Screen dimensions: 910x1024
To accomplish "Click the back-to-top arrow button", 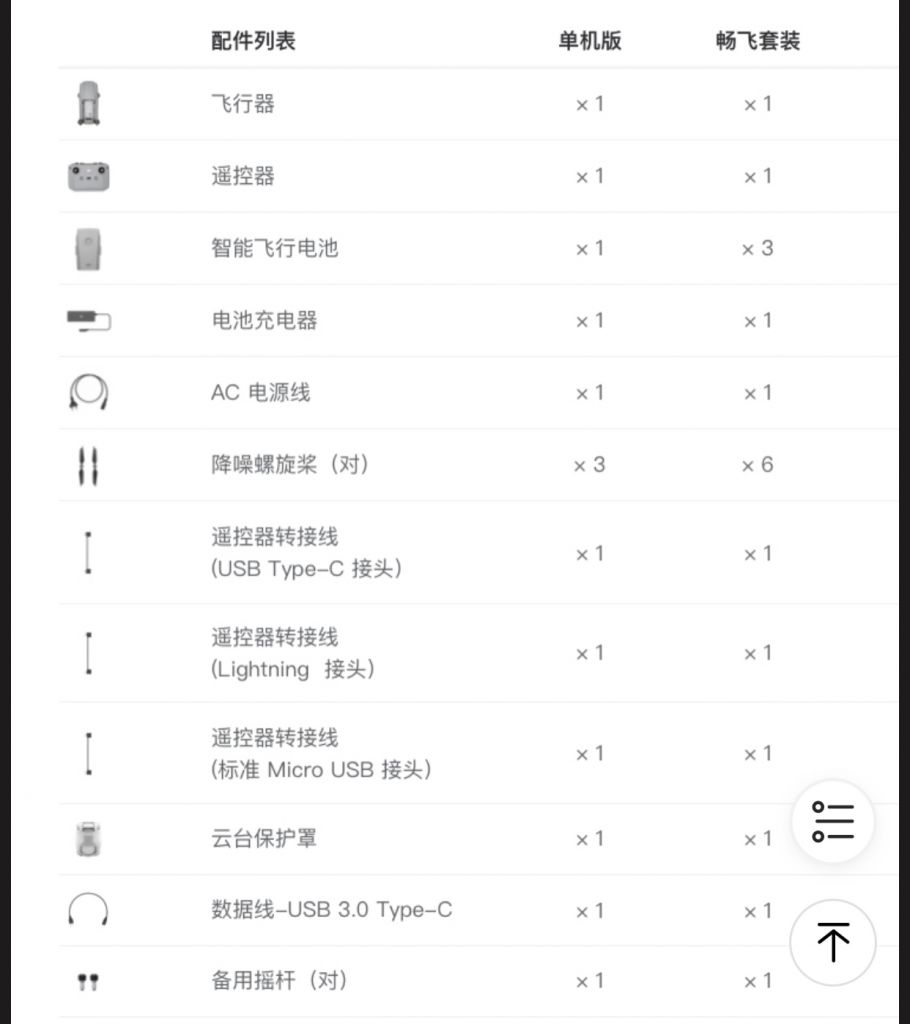I will [833, 942].
